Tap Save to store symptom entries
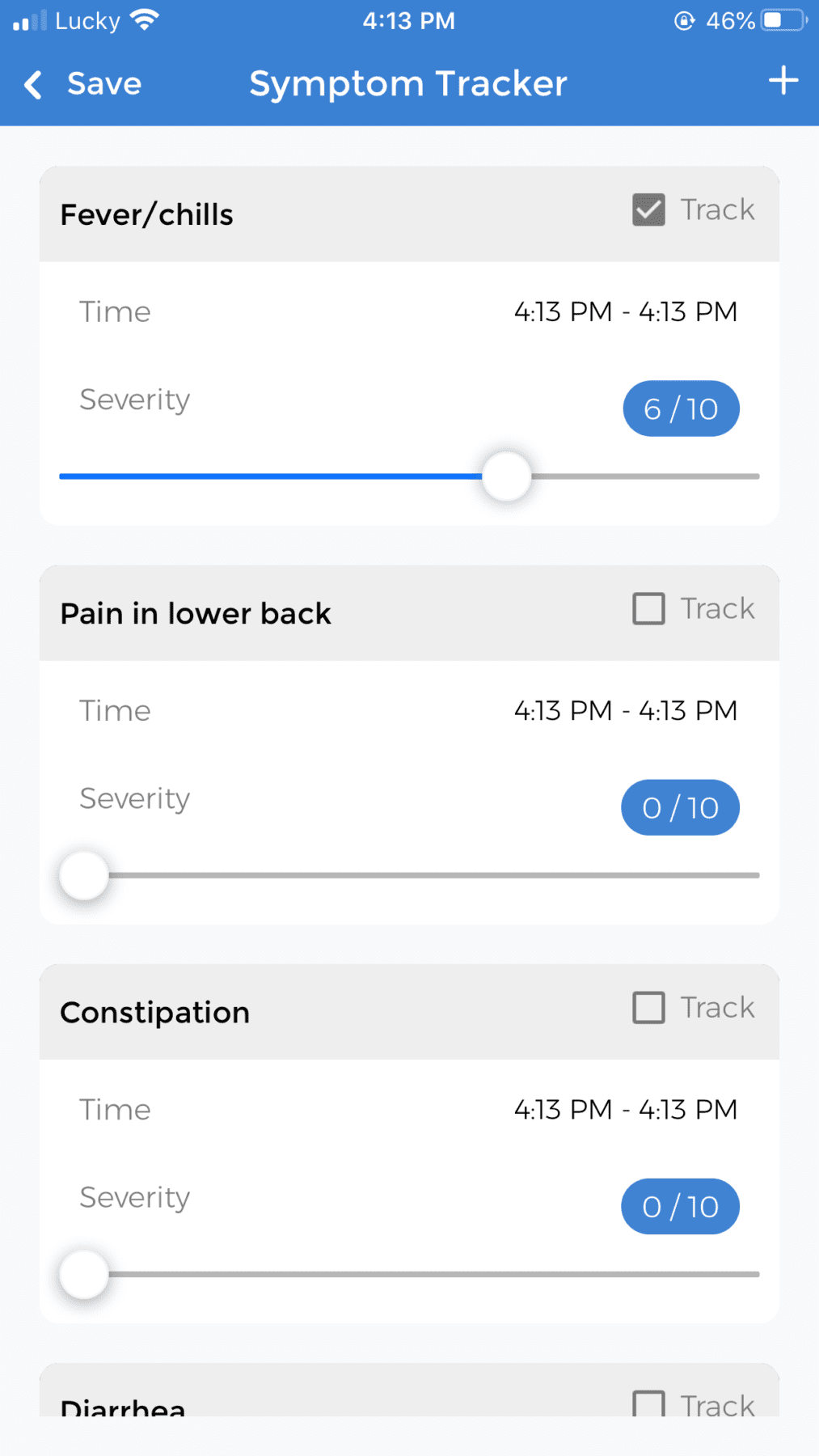819x1456 pixels. (x=105, y=83)
